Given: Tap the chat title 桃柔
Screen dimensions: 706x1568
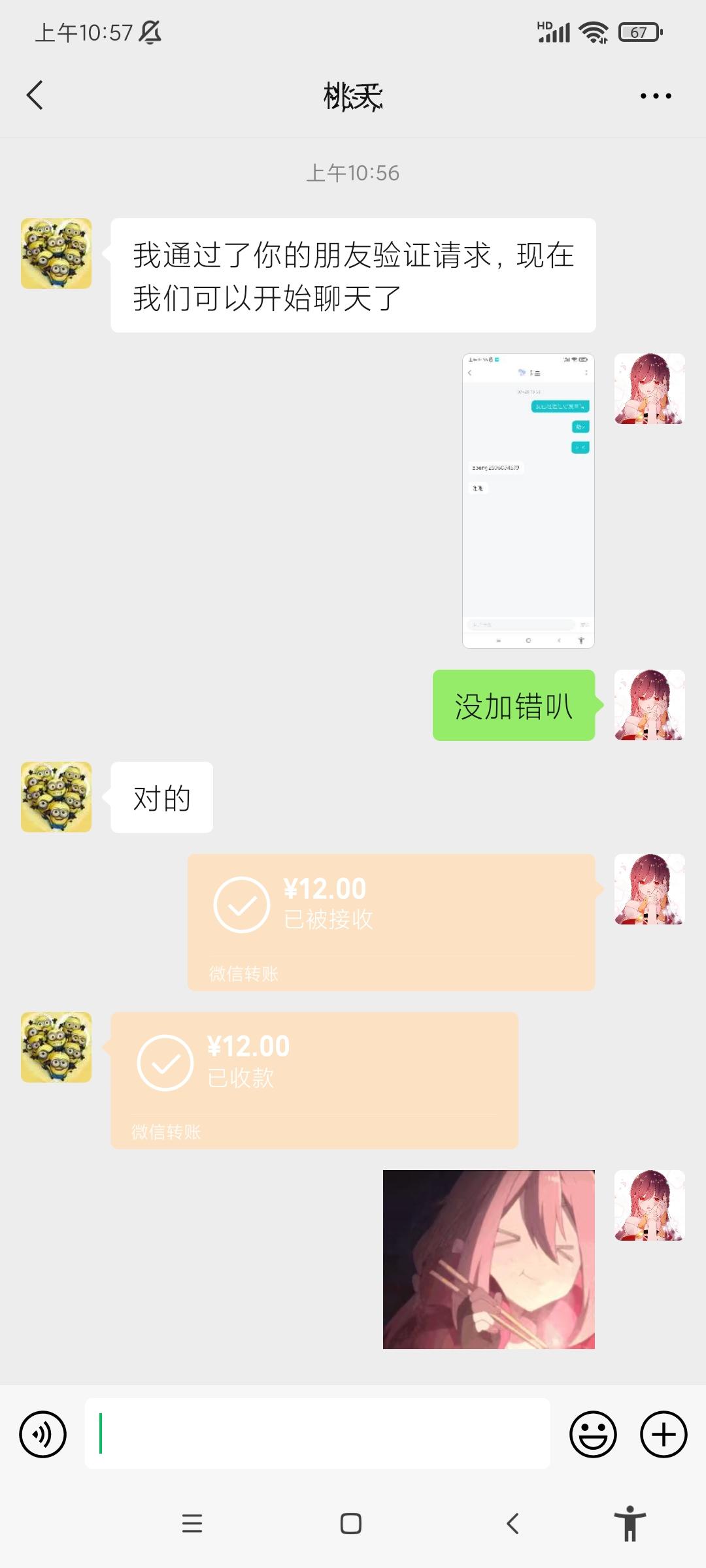Looking at the screenshot, I should pyautogui.click(x=352, y=94).
